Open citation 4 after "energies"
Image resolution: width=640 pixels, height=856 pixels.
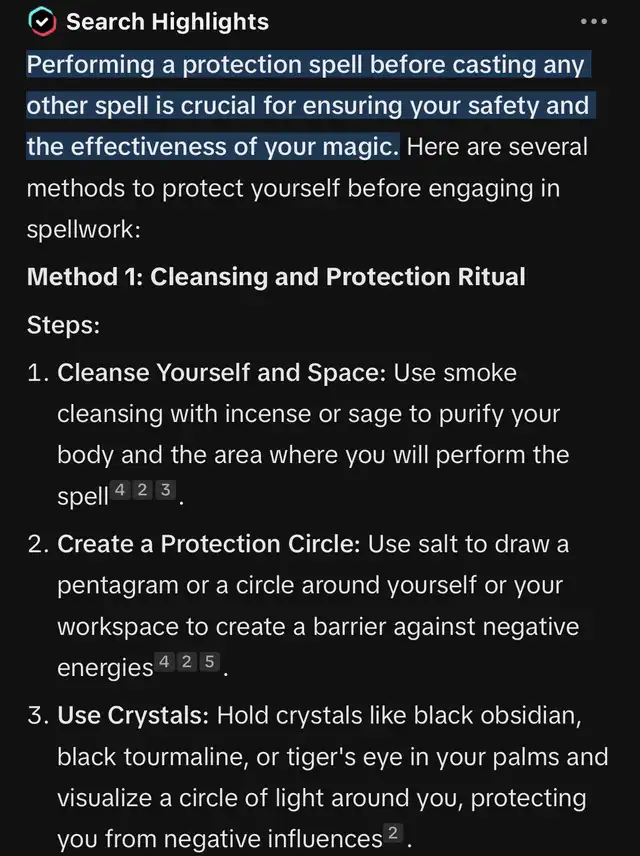pyautogui.click(x=164, y=661)
